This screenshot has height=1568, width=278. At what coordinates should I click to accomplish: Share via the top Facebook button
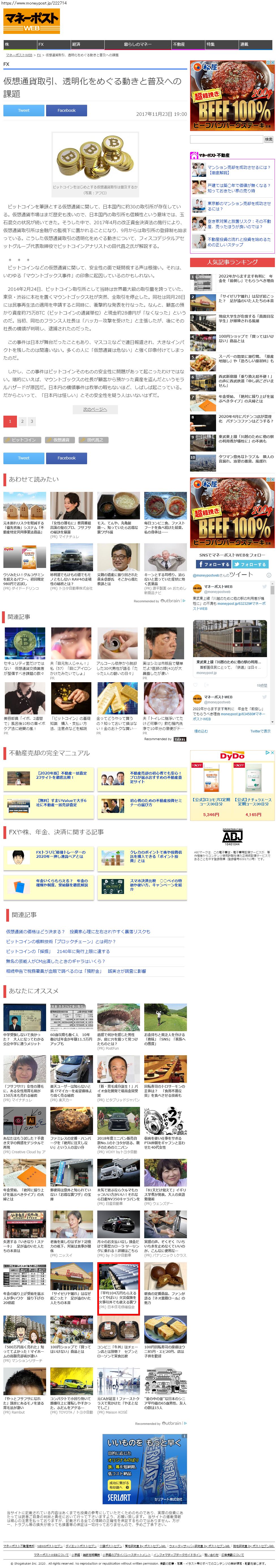click(66, 110)
